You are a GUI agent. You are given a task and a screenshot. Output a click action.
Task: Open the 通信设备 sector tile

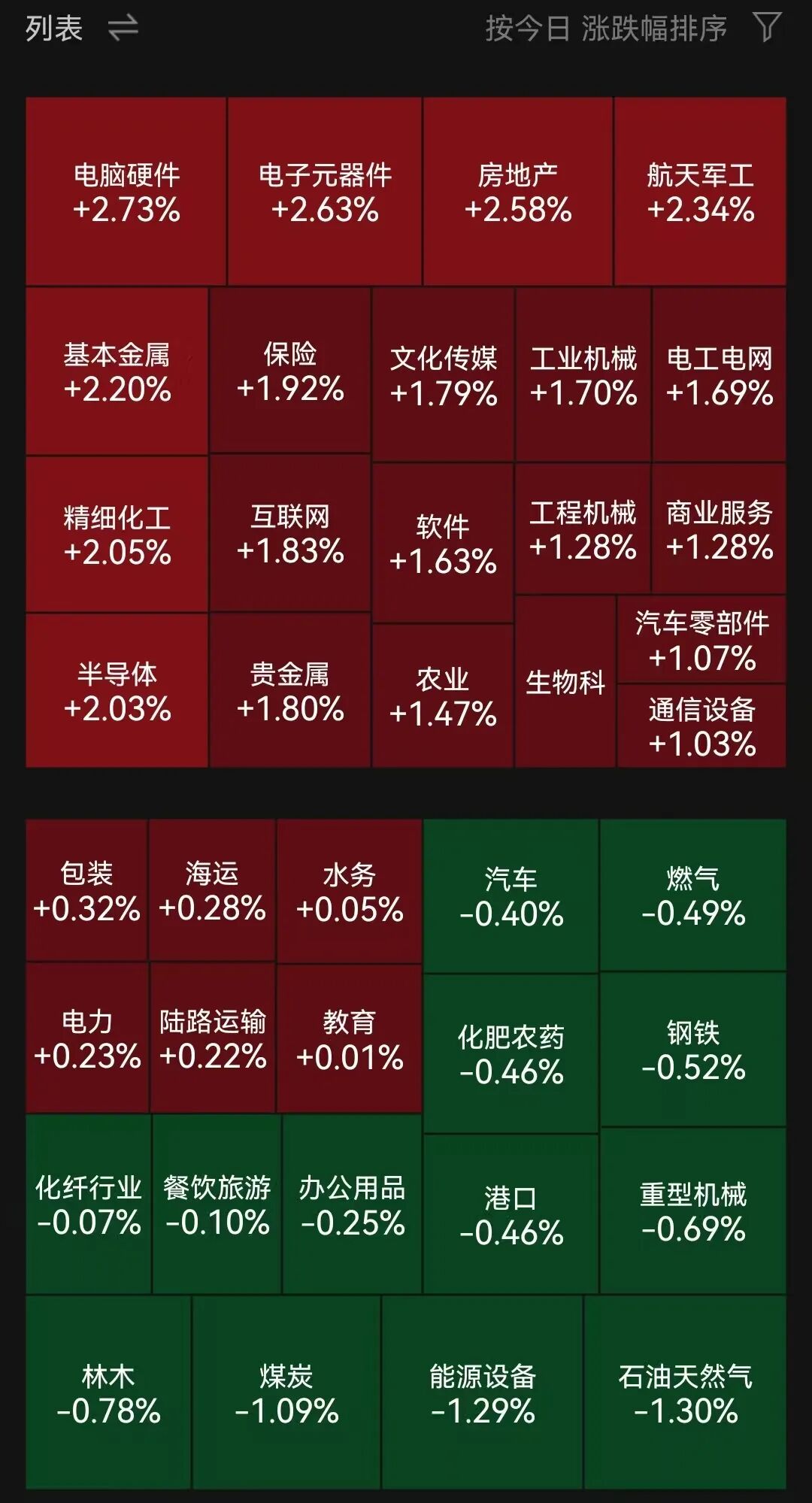pyautogui.click(x=701, y=726)
